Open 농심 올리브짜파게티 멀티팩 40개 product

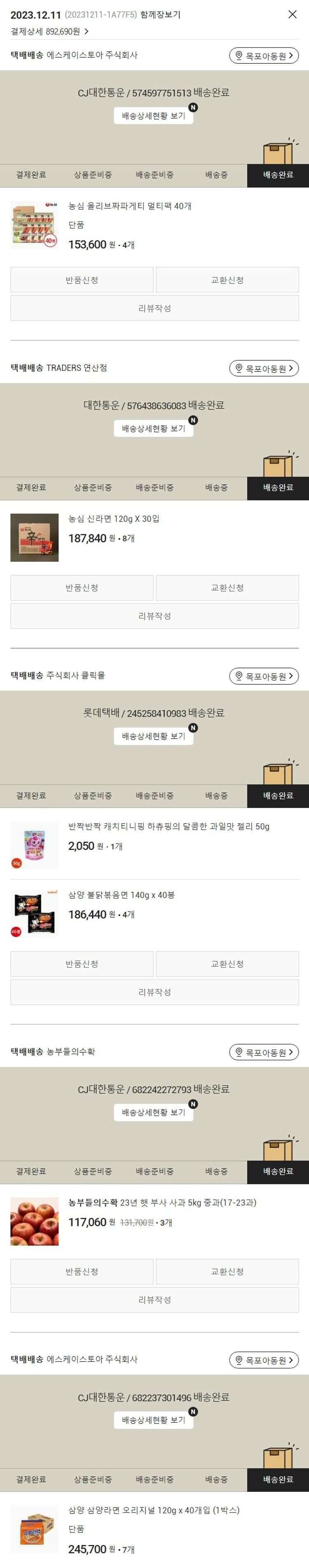tap(130, 206)
